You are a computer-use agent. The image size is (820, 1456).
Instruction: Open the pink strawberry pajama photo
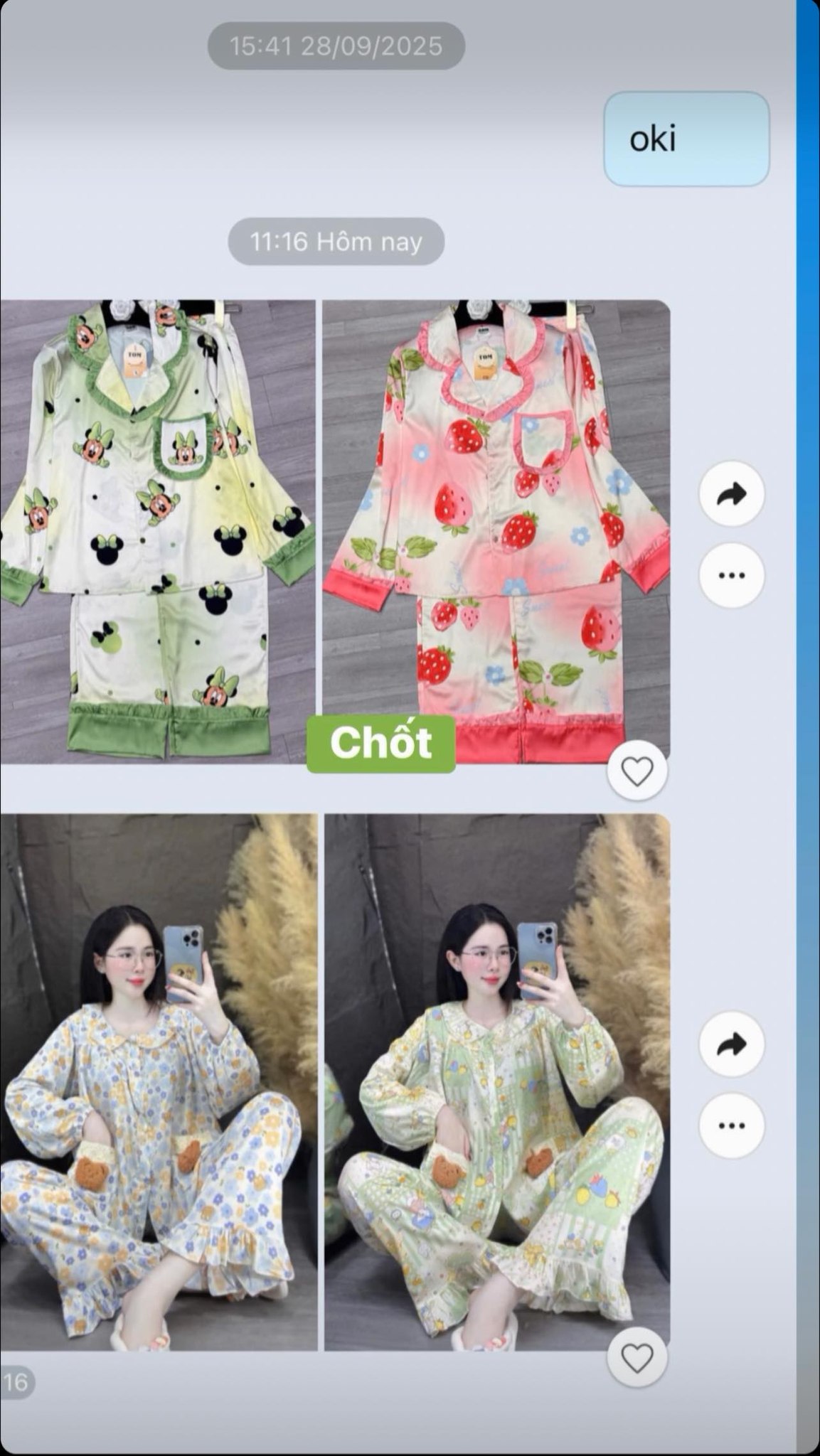(496, 498)
